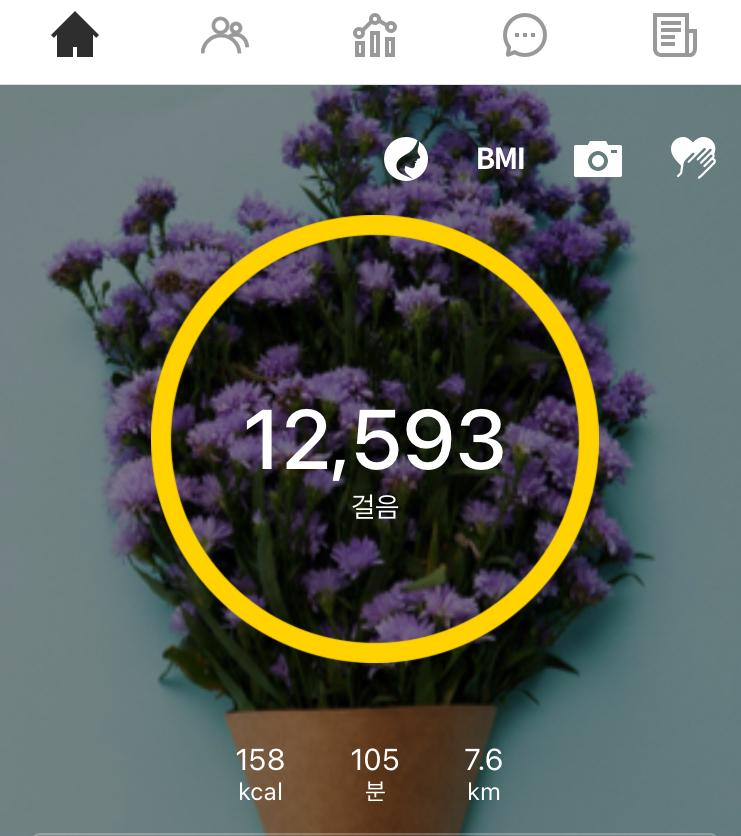Switch to the statistics chart tab

click(x=375, y=36)
